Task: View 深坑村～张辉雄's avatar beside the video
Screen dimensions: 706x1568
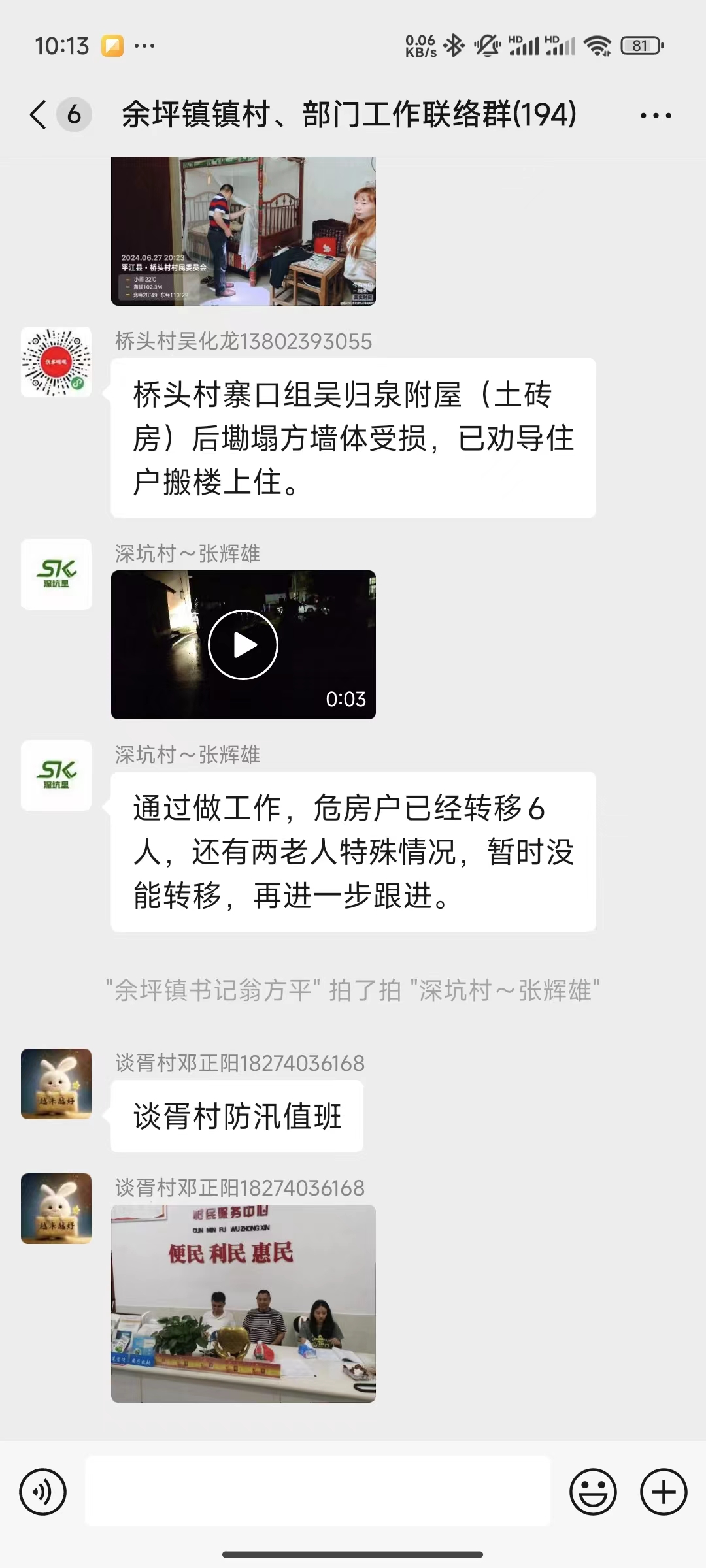Action: (x=56, y=574)
